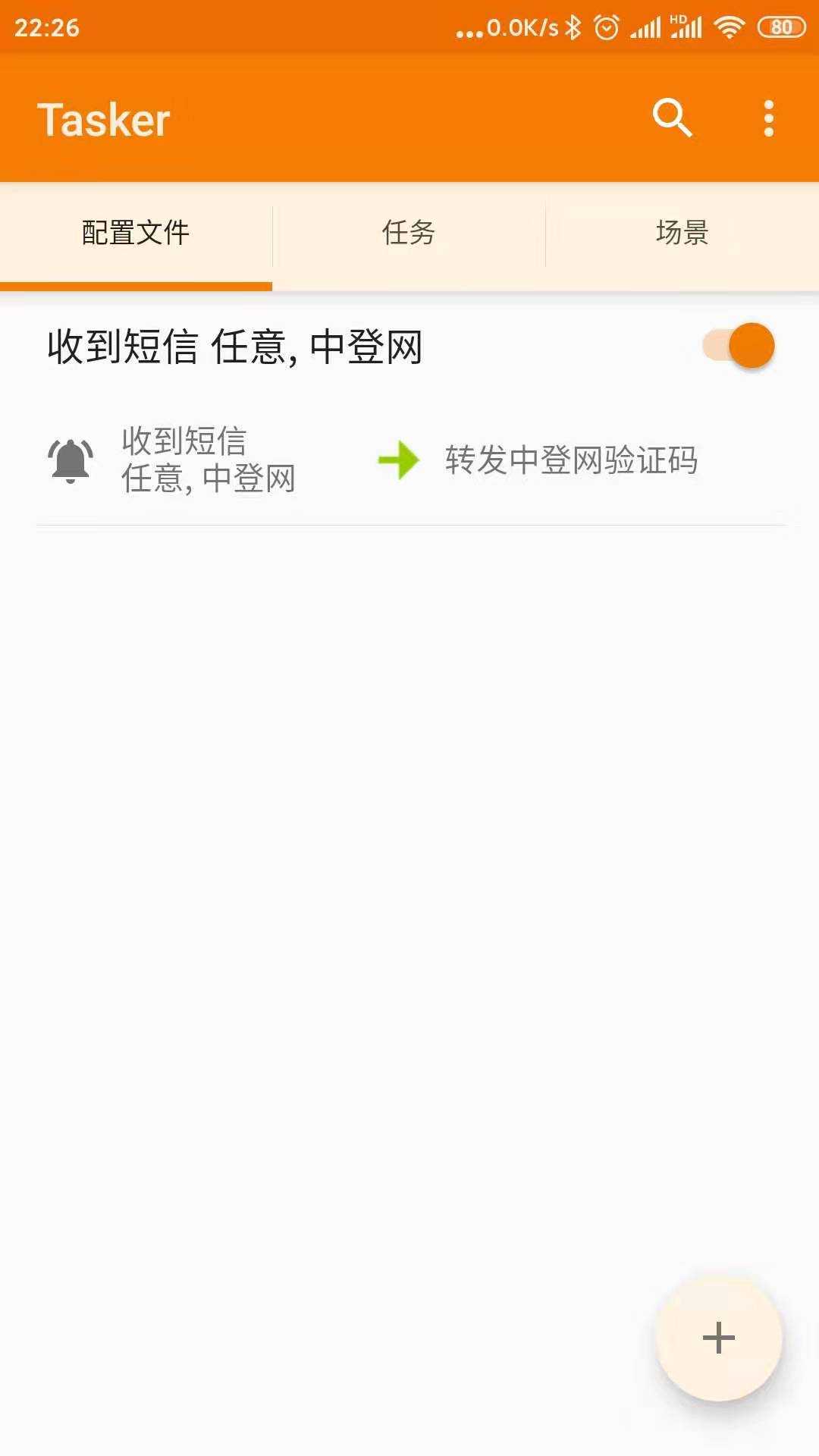Click the Tasker app title
The width and height of the screenshot is (819, 1456).
tap(105, 118)
